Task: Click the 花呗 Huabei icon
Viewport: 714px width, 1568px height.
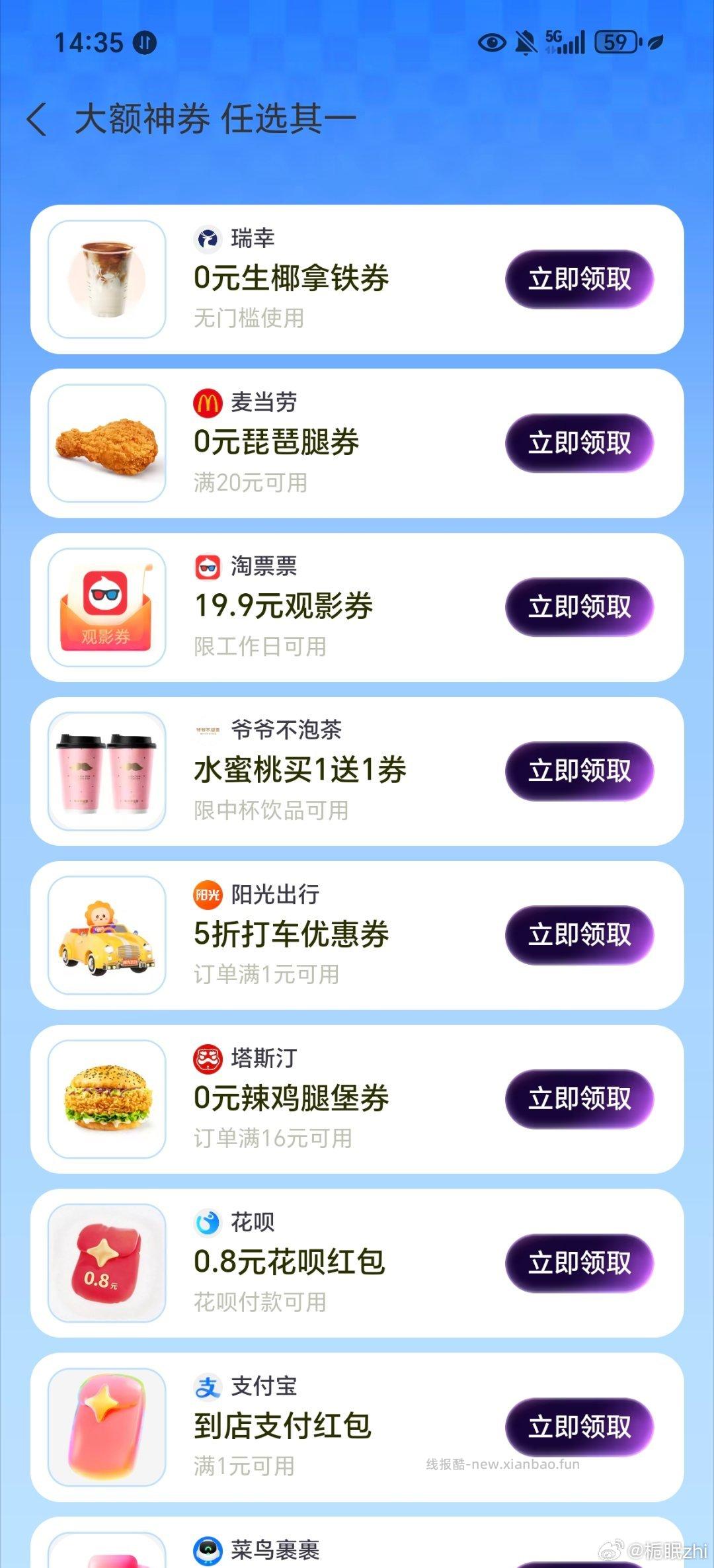Action: pos(208,1220)
